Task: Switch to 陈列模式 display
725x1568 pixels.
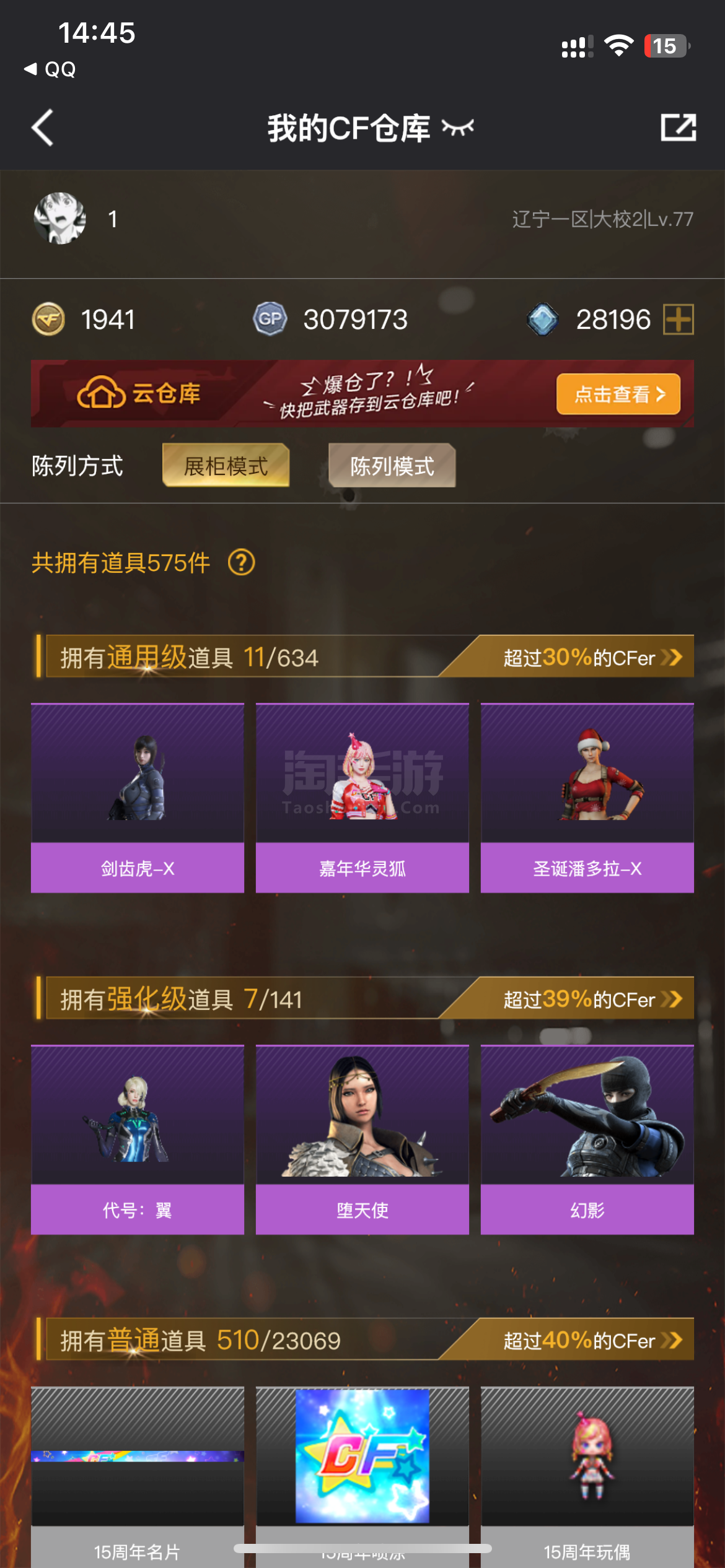Action: (x=392, y=466)
